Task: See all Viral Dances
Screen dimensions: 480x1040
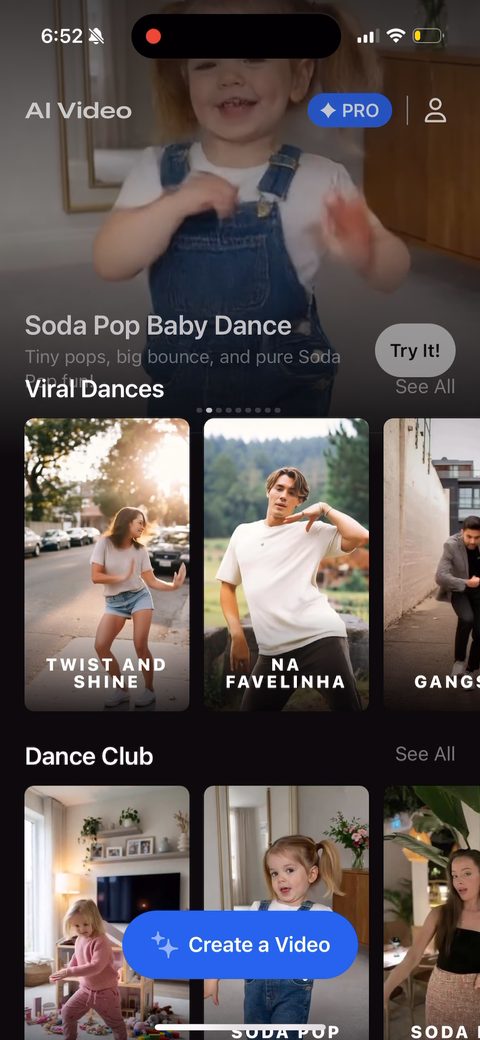Action: [425, 386]
